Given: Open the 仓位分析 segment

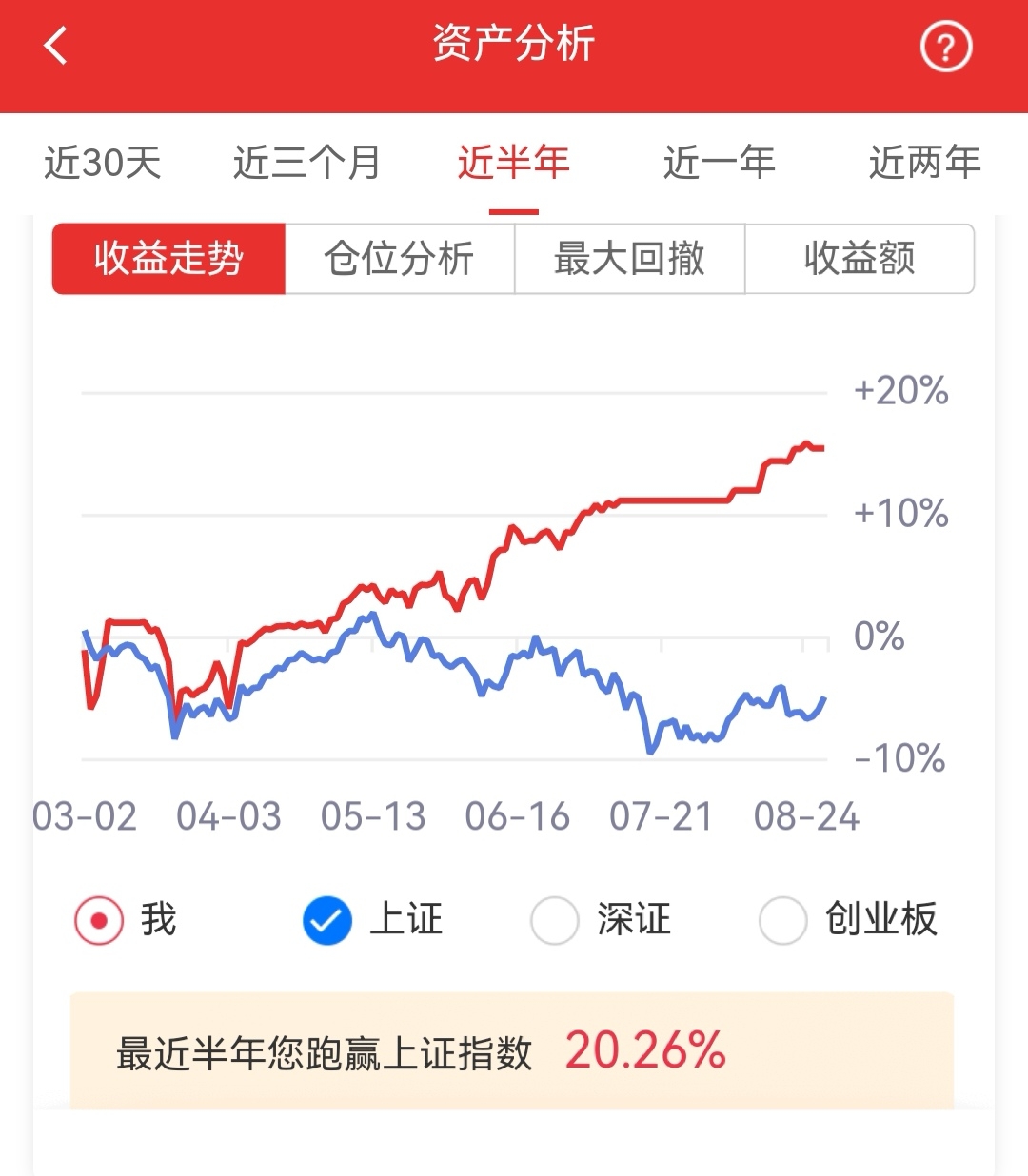Looking at the screenshot, I should pos(400,259).
